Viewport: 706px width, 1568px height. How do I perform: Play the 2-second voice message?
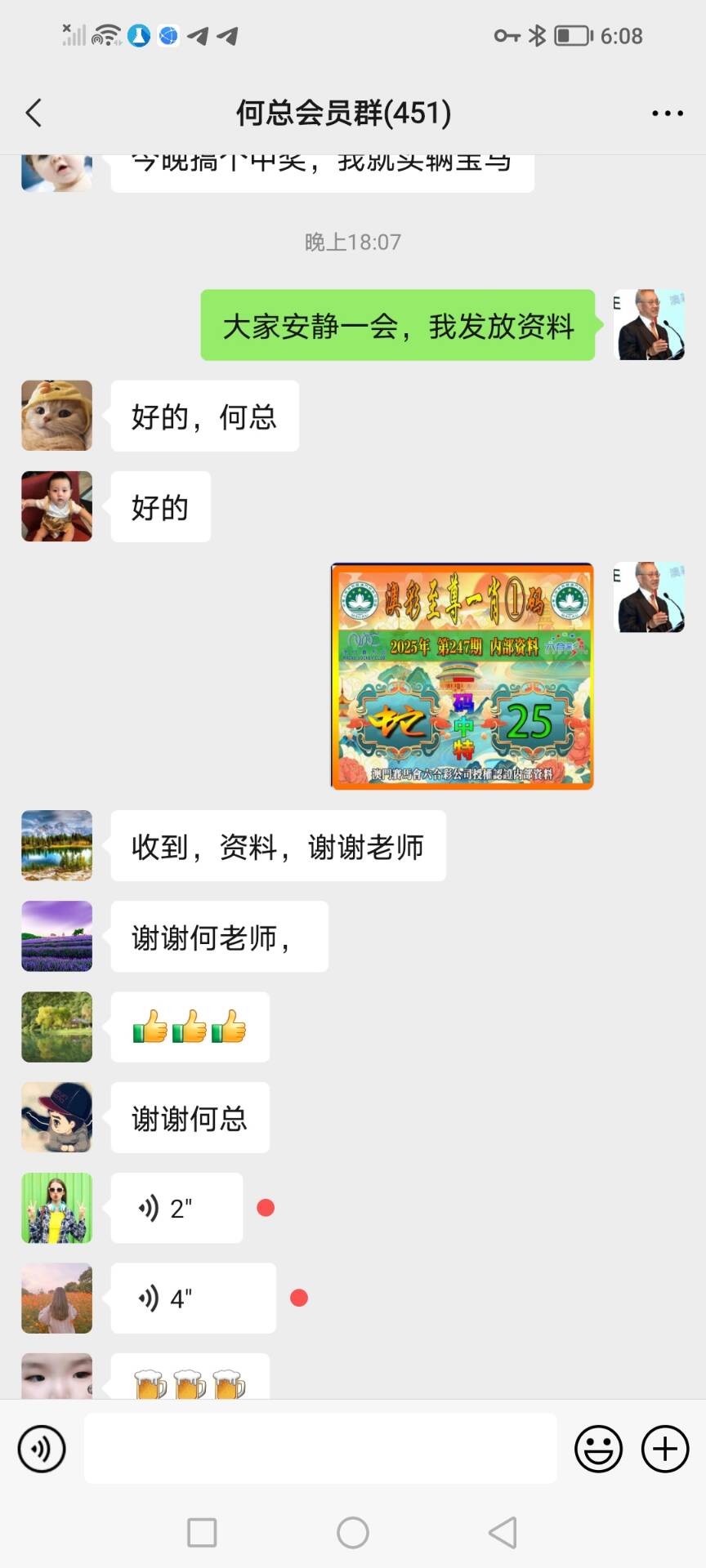coord(176,1208)
